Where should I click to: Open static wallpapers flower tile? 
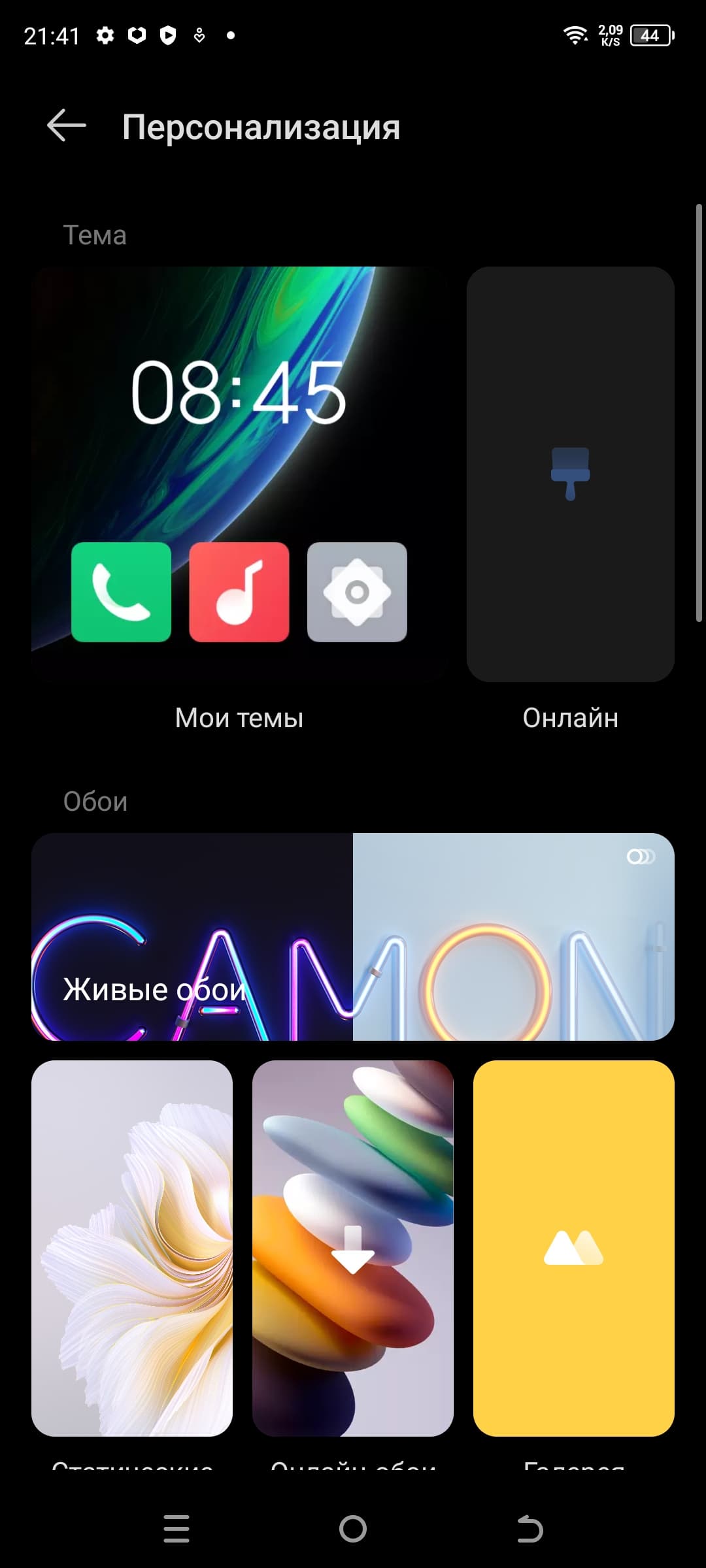132,1248
